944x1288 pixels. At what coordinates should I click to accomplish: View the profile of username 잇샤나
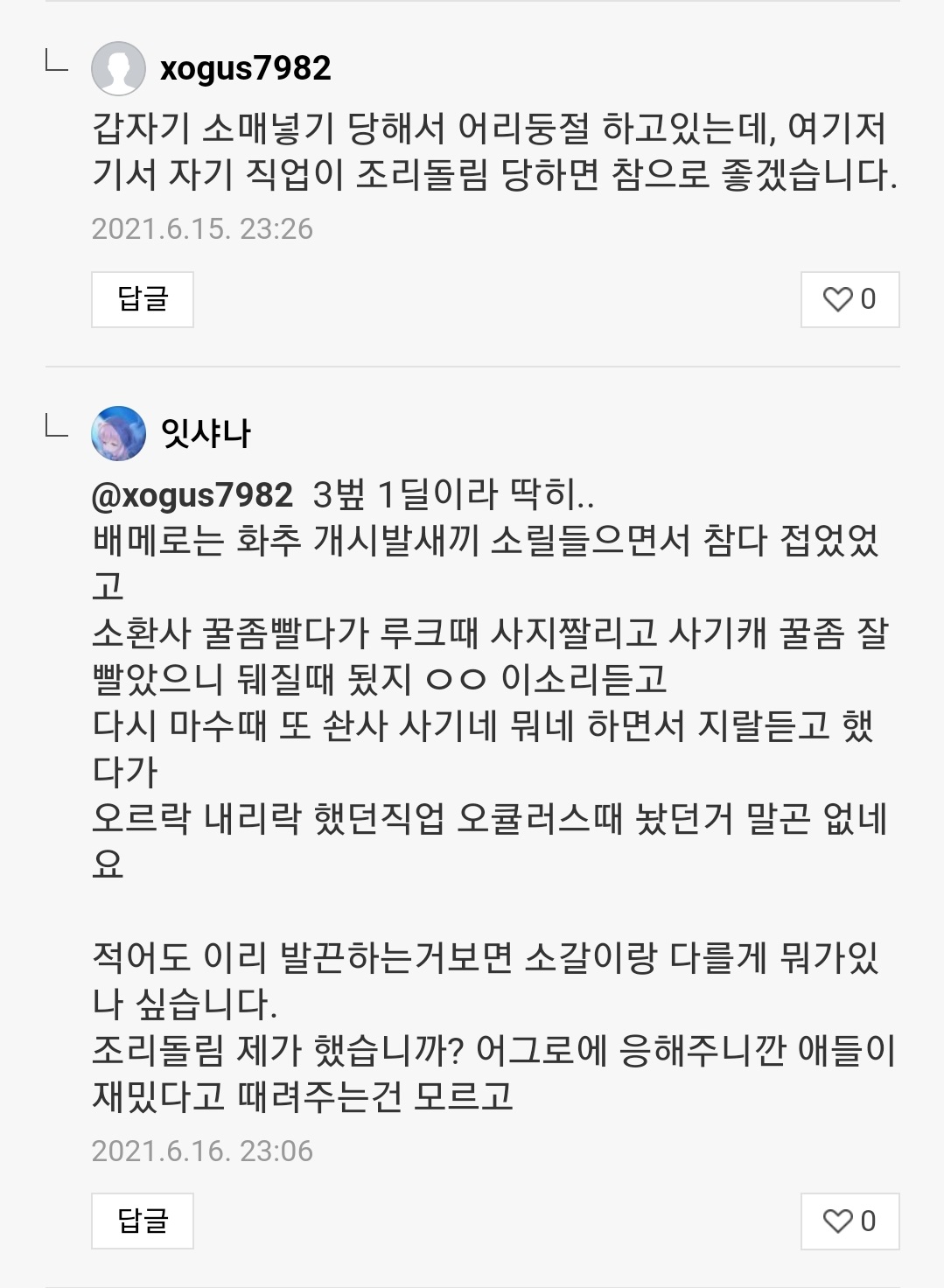coord(206,433)
